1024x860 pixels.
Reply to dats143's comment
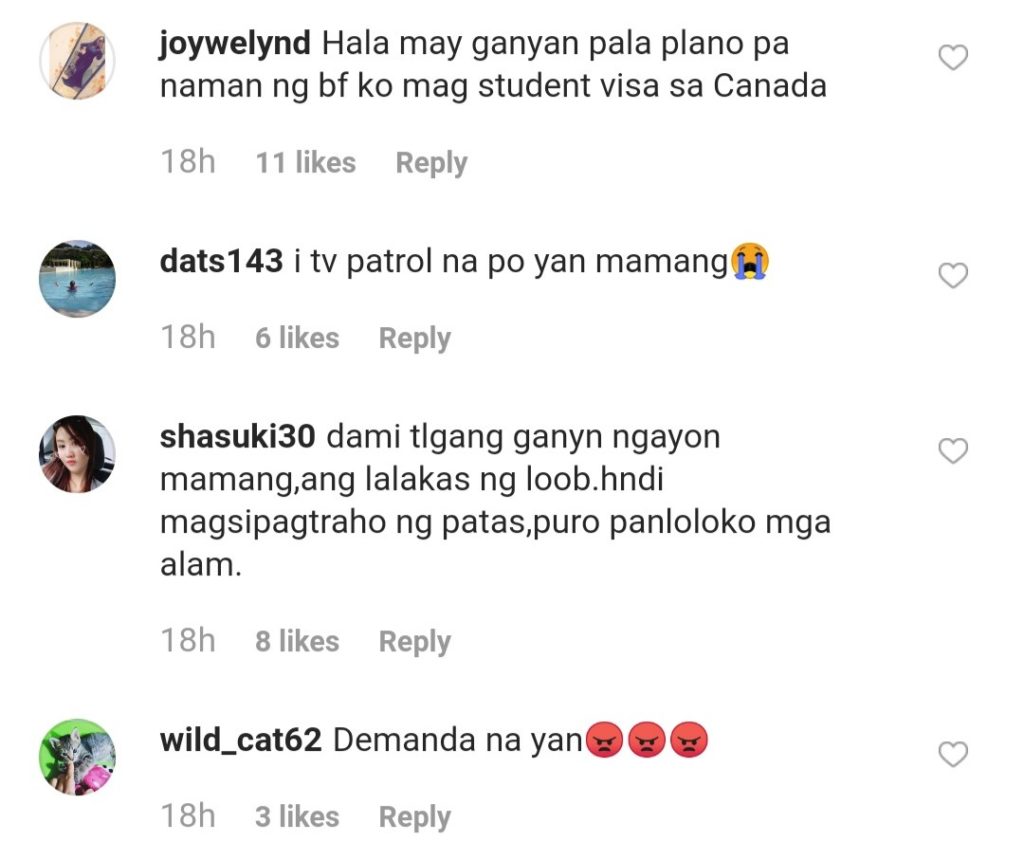click(414, 338)
